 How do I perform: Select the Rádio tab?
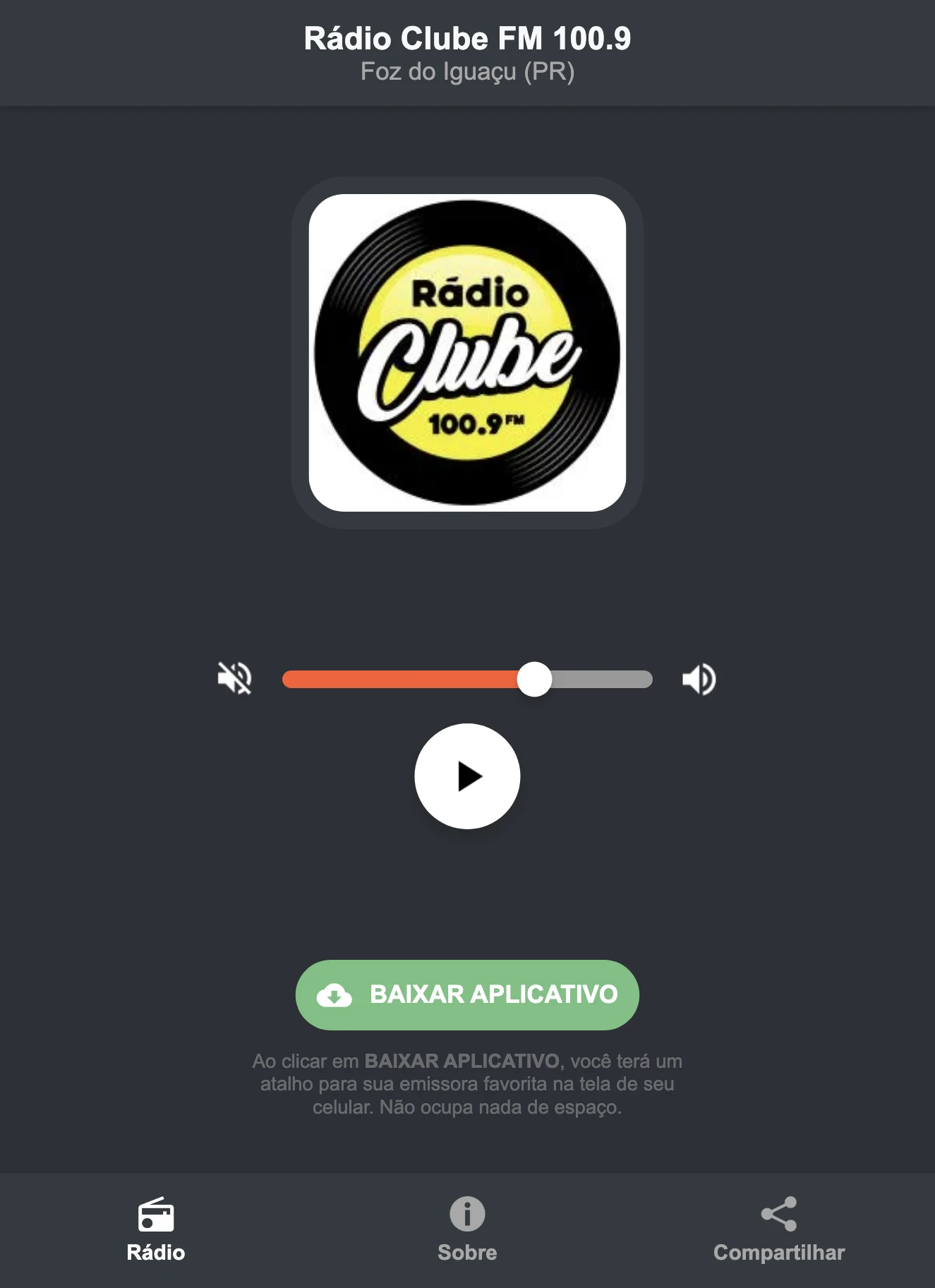pyautogui.click(x=155, y=1225)
